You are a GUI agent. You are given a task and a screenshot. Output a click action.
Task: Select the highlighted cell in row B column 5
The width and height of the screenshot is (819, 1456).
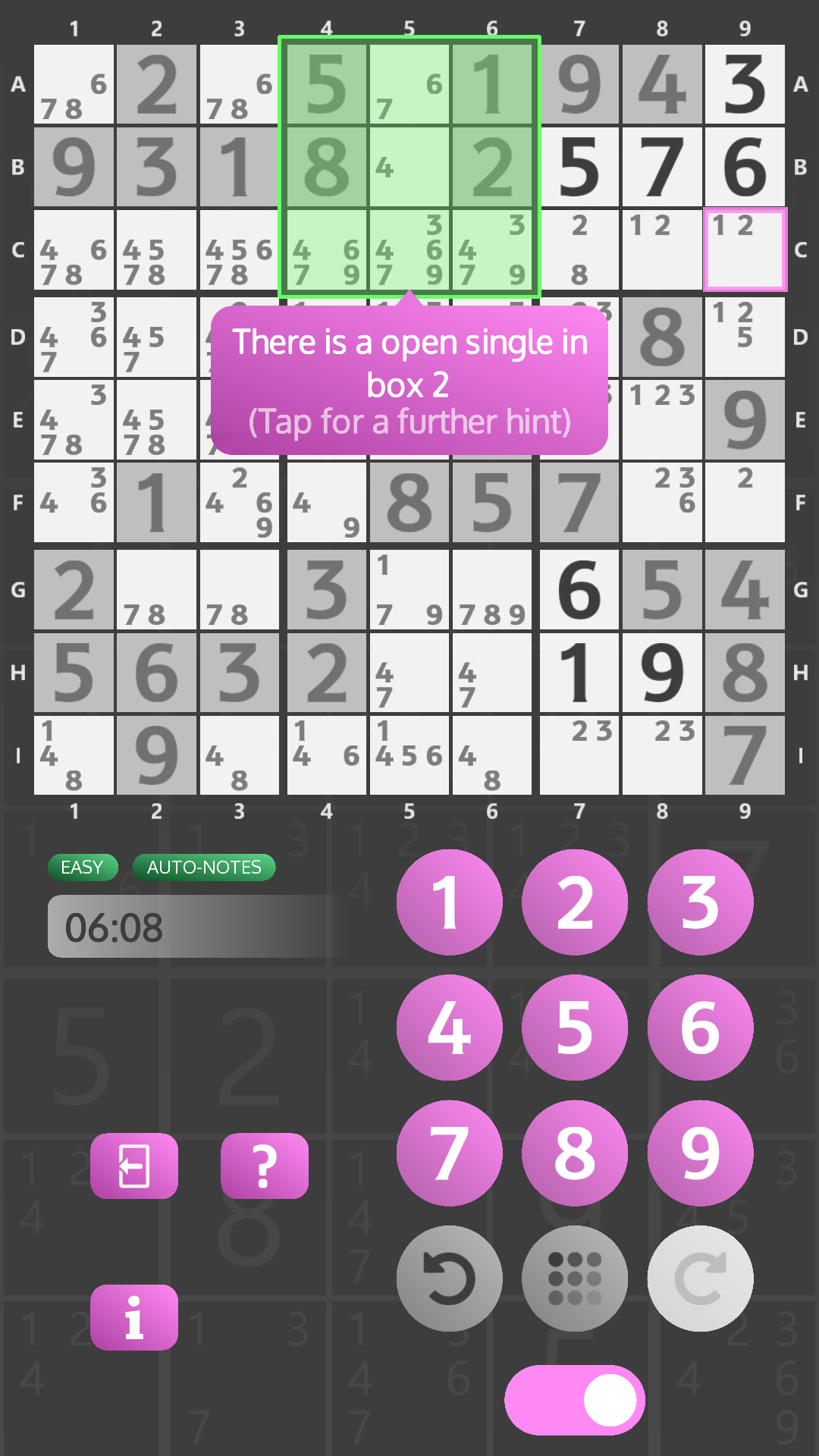click(409, 167)
